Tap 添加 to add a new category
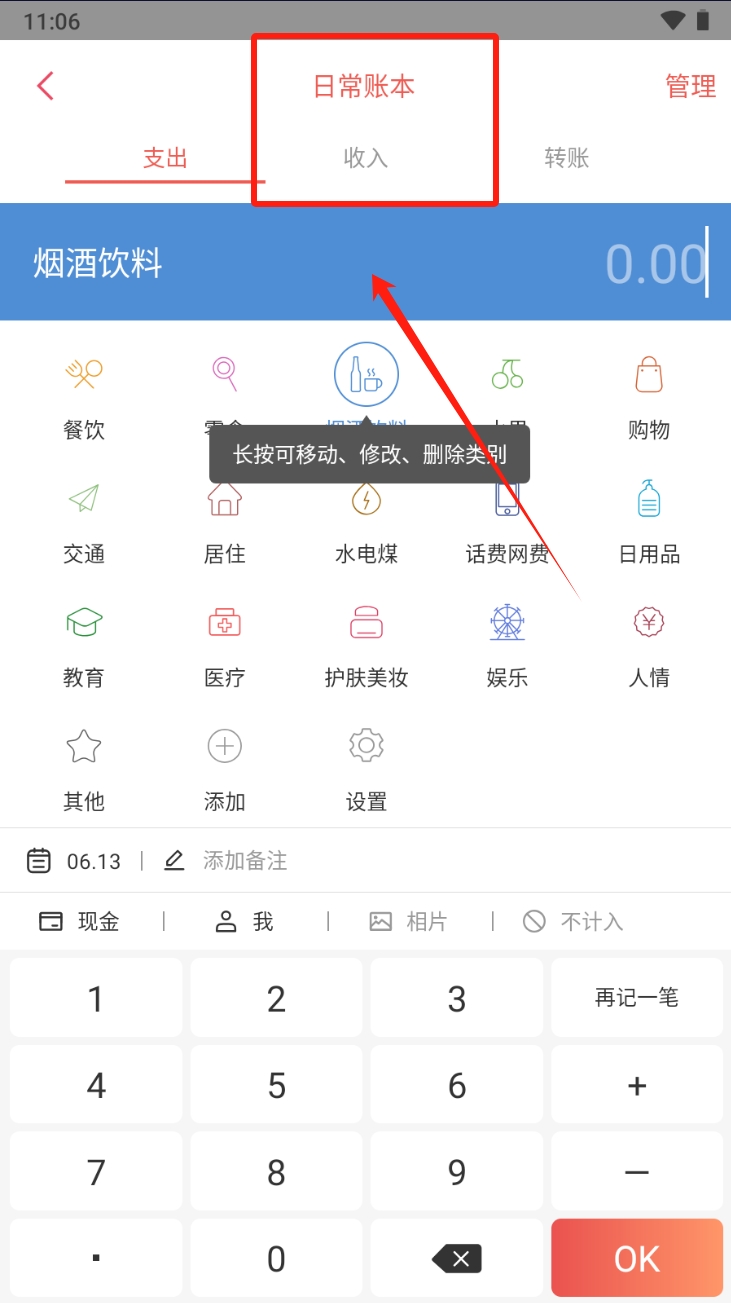This screenshot has width=731, height=1303. (x=224, y=768)
